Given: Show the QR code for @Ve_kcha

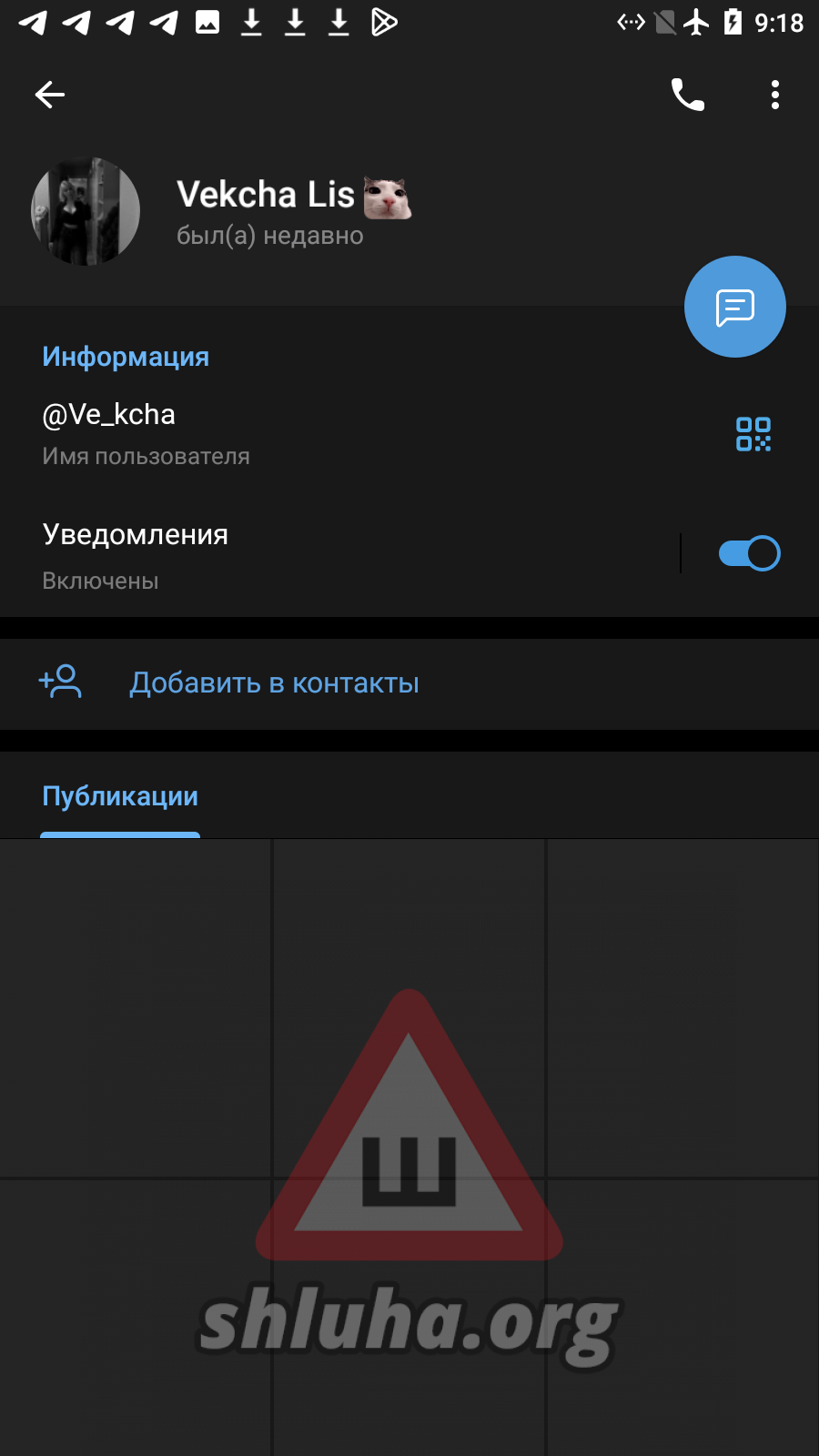Looking at the screenshot, I should (753, 434).
